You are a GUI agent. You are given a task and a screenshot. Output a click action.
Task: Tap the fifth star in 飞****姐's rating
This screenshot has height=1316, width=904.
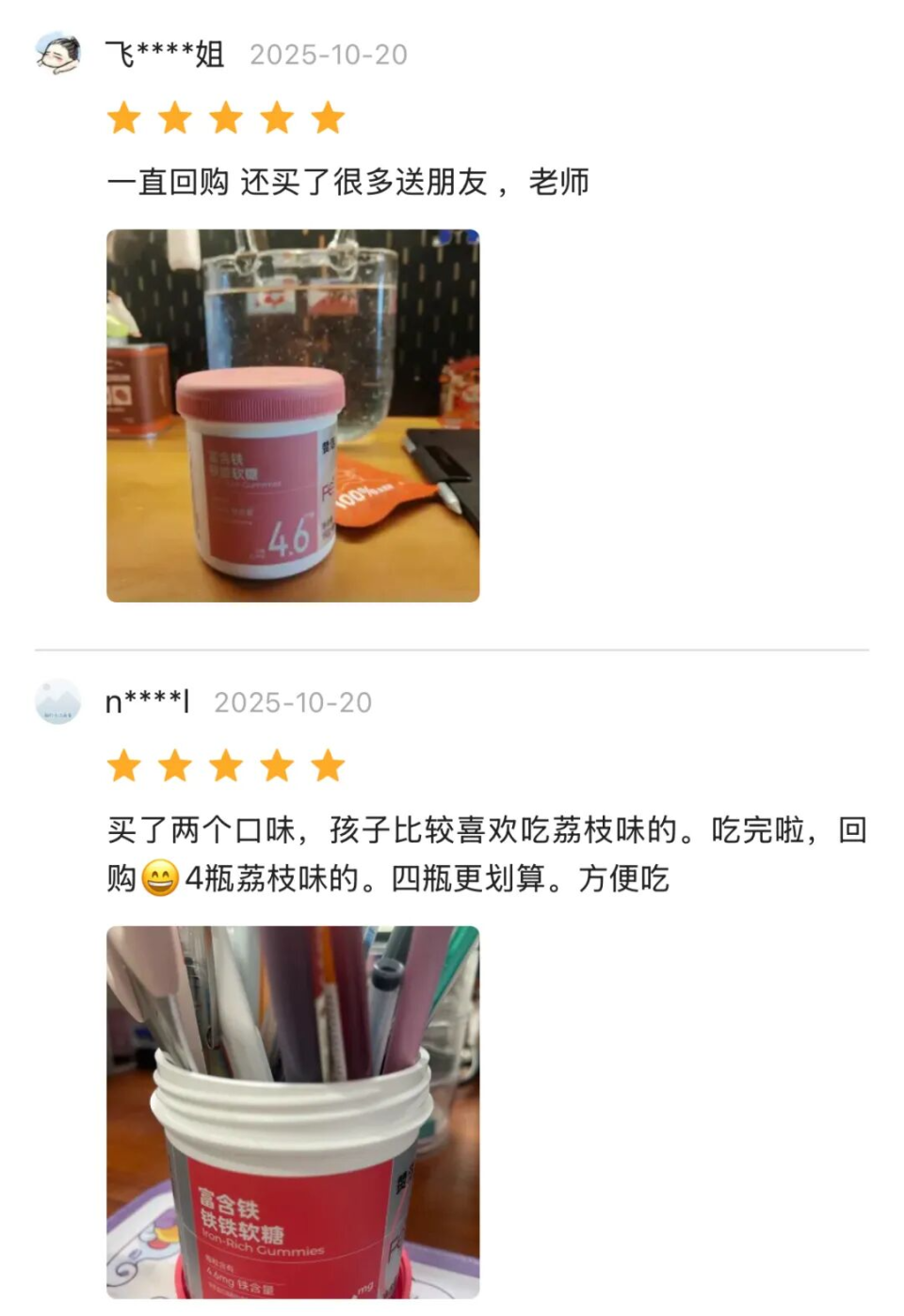327,116
